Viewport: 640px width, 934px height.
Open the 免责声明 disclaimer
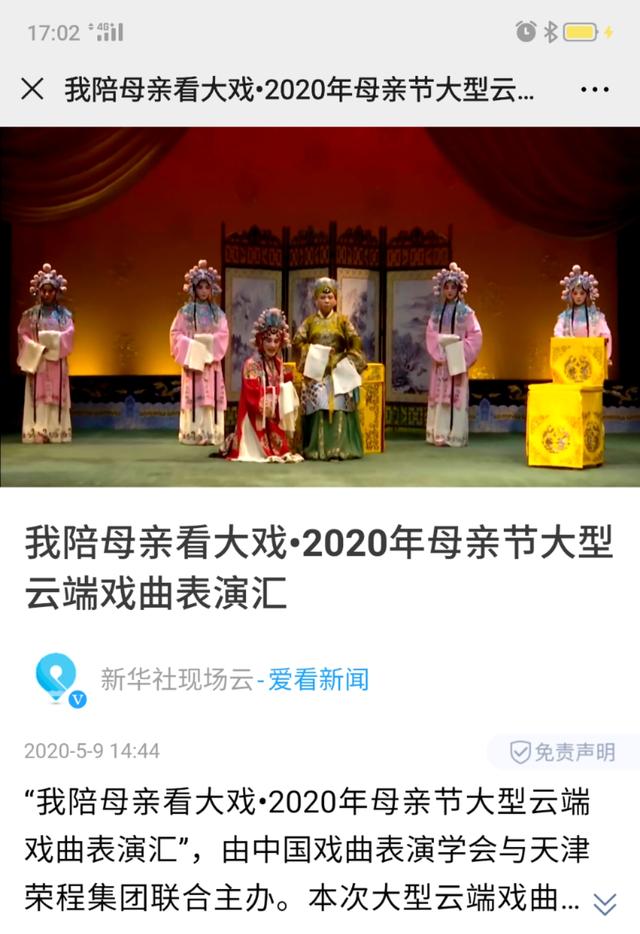[563, 752]
